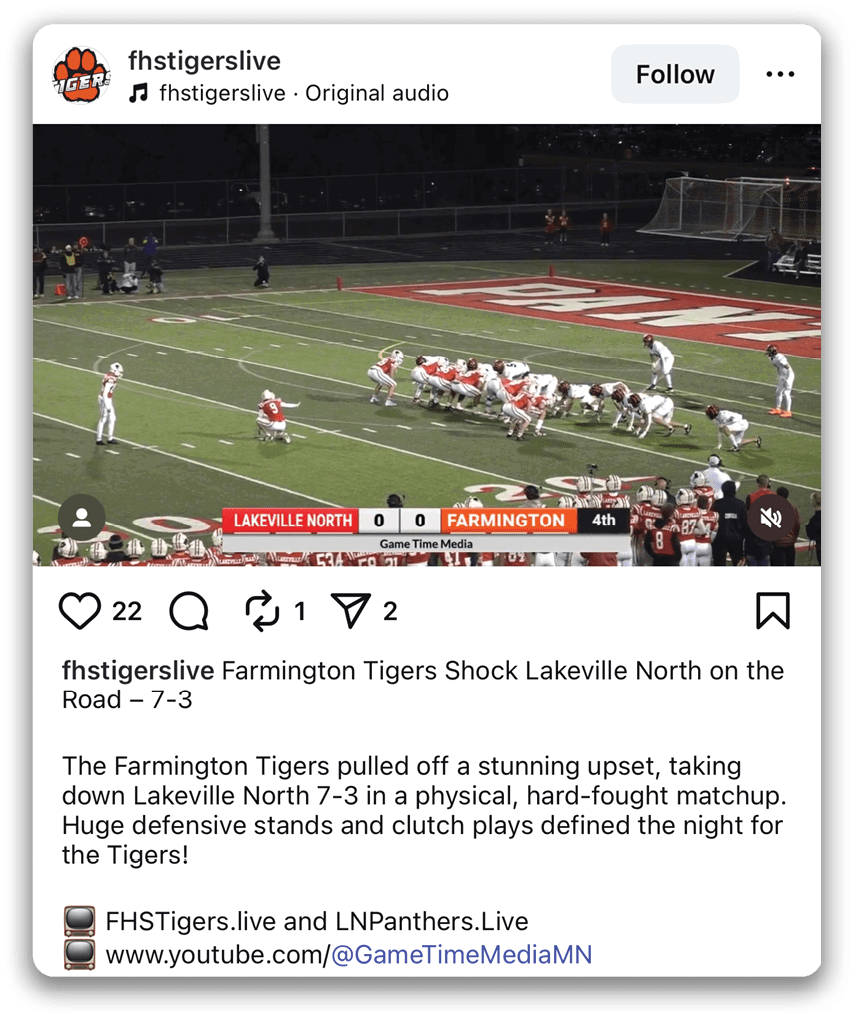This screenshot has height=1019, width=855.
Task: Open fhstigerslive profile picture
Action: [x=81, y=75]
